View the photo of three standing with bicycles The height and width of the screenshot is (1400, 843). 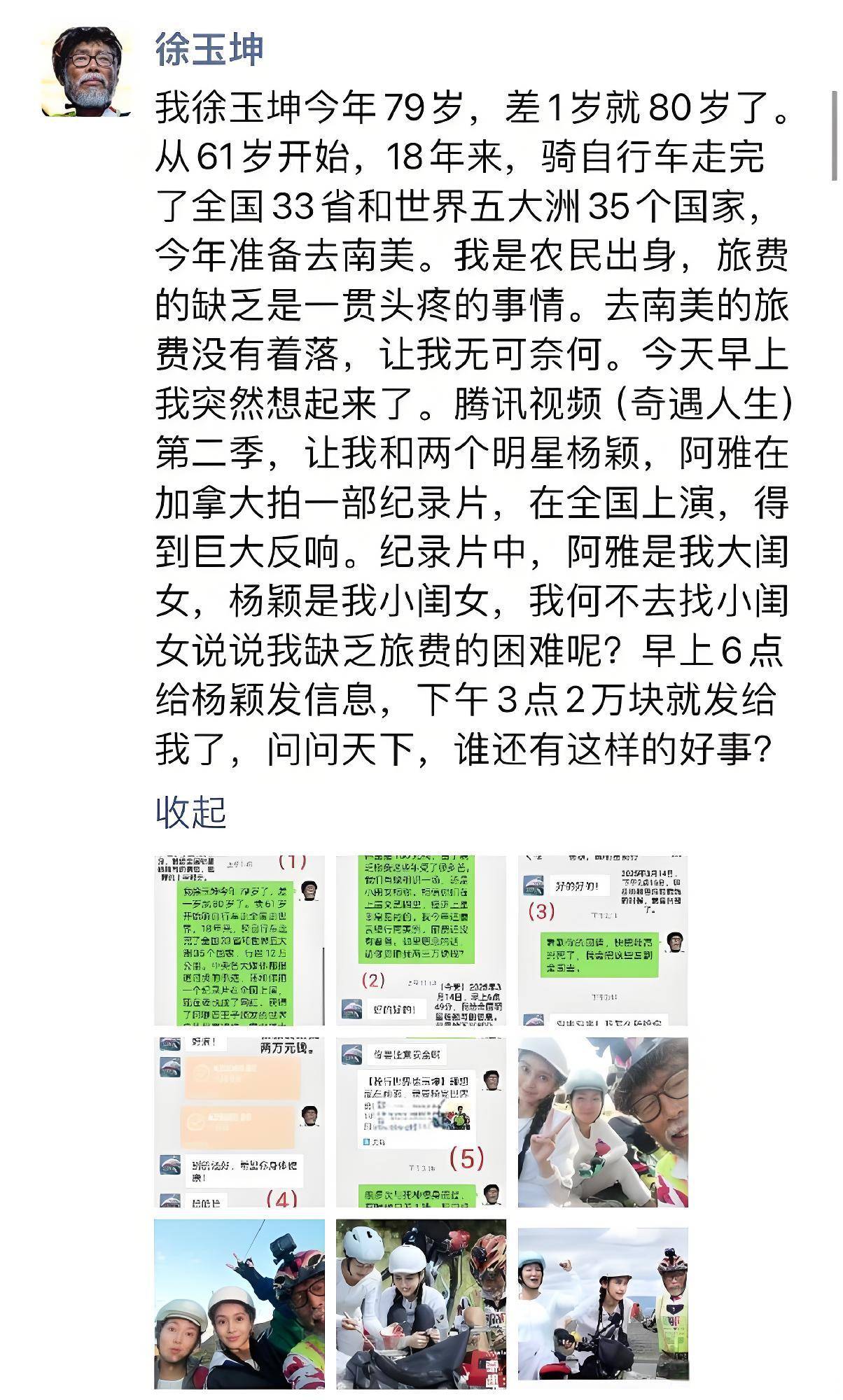[603, 1304]
